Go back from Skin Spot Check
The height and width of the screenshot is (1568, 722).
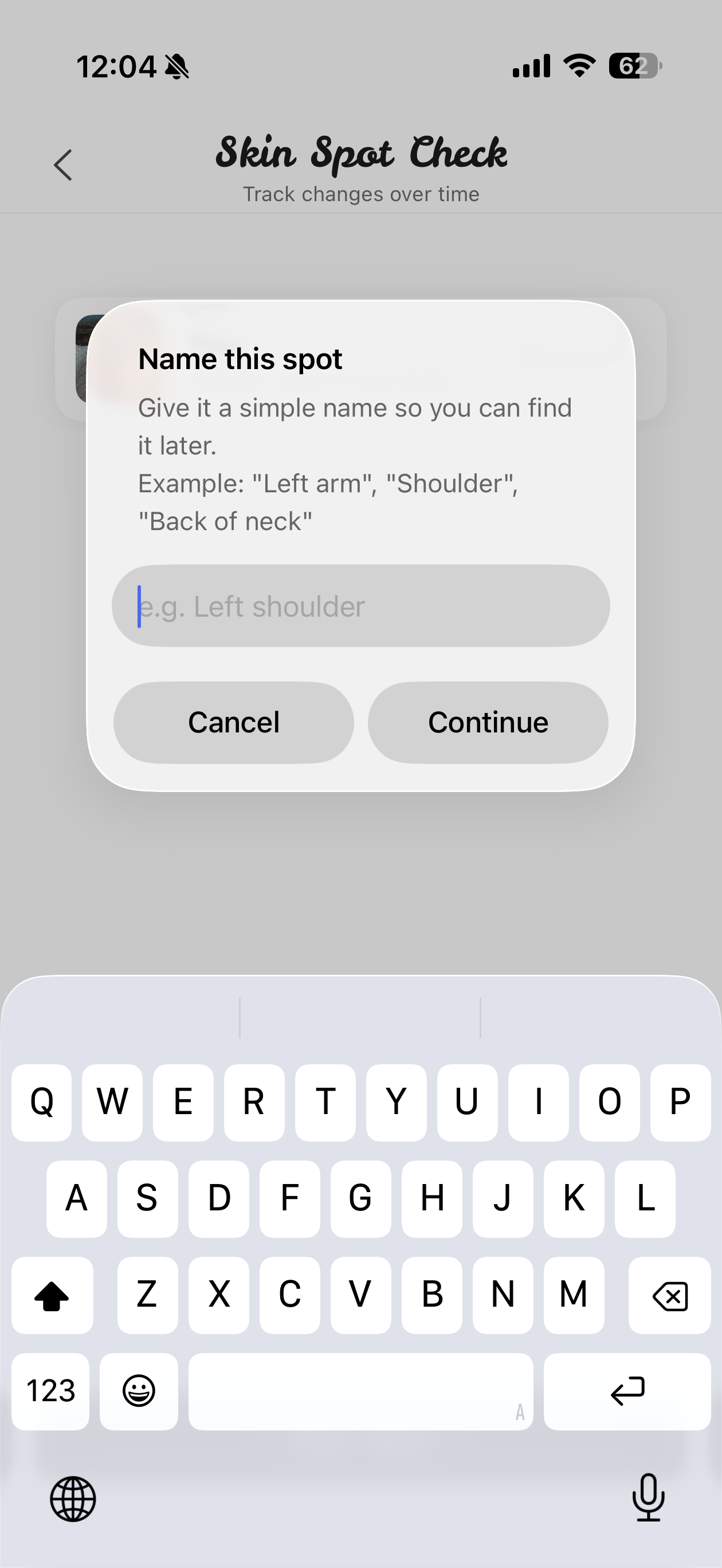coord(62,165)
